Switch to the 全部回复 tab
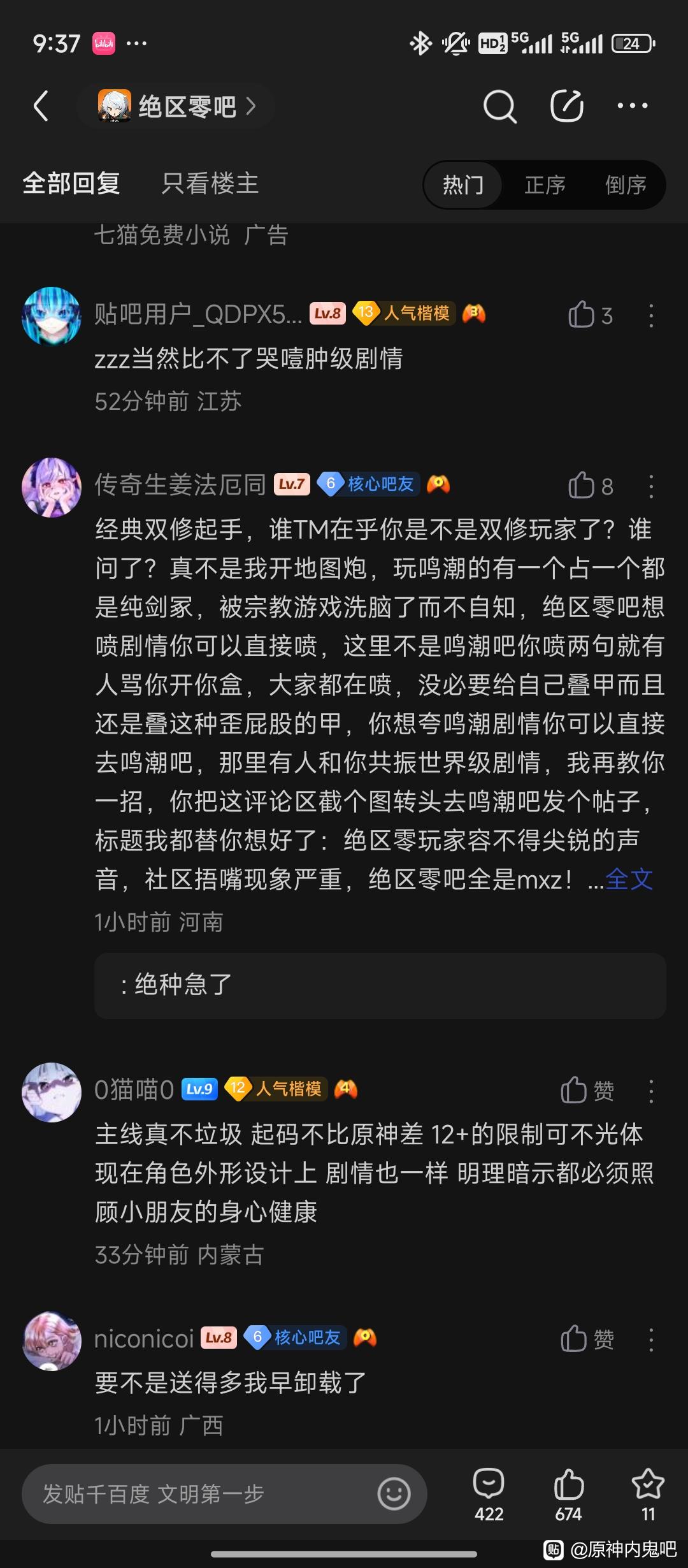 [71, 184]
